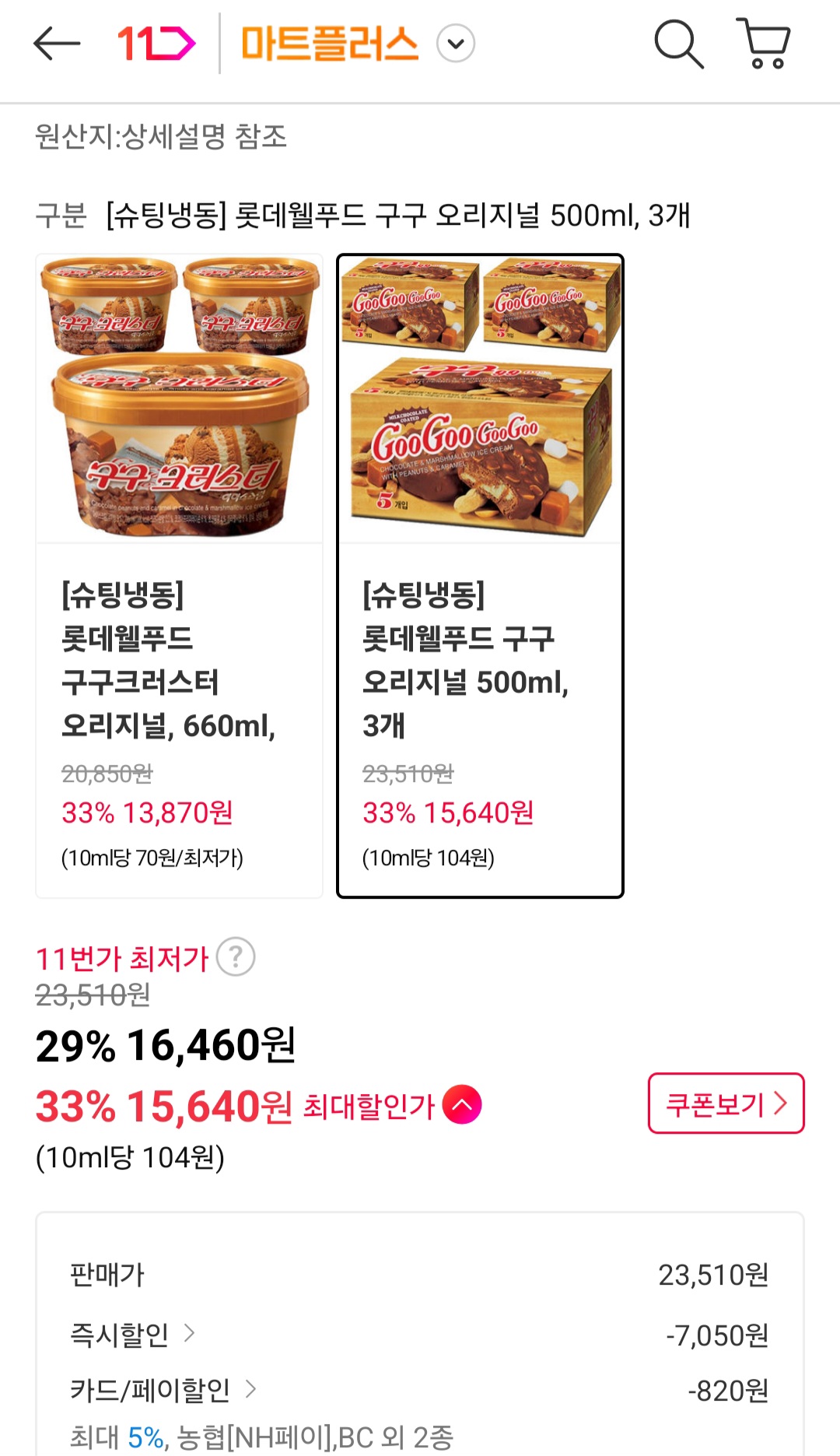Screen dimensions: 840x1456
Task: Select the 구구 오리지널 500ml 3개 option
Action: (x=480, y=576)
